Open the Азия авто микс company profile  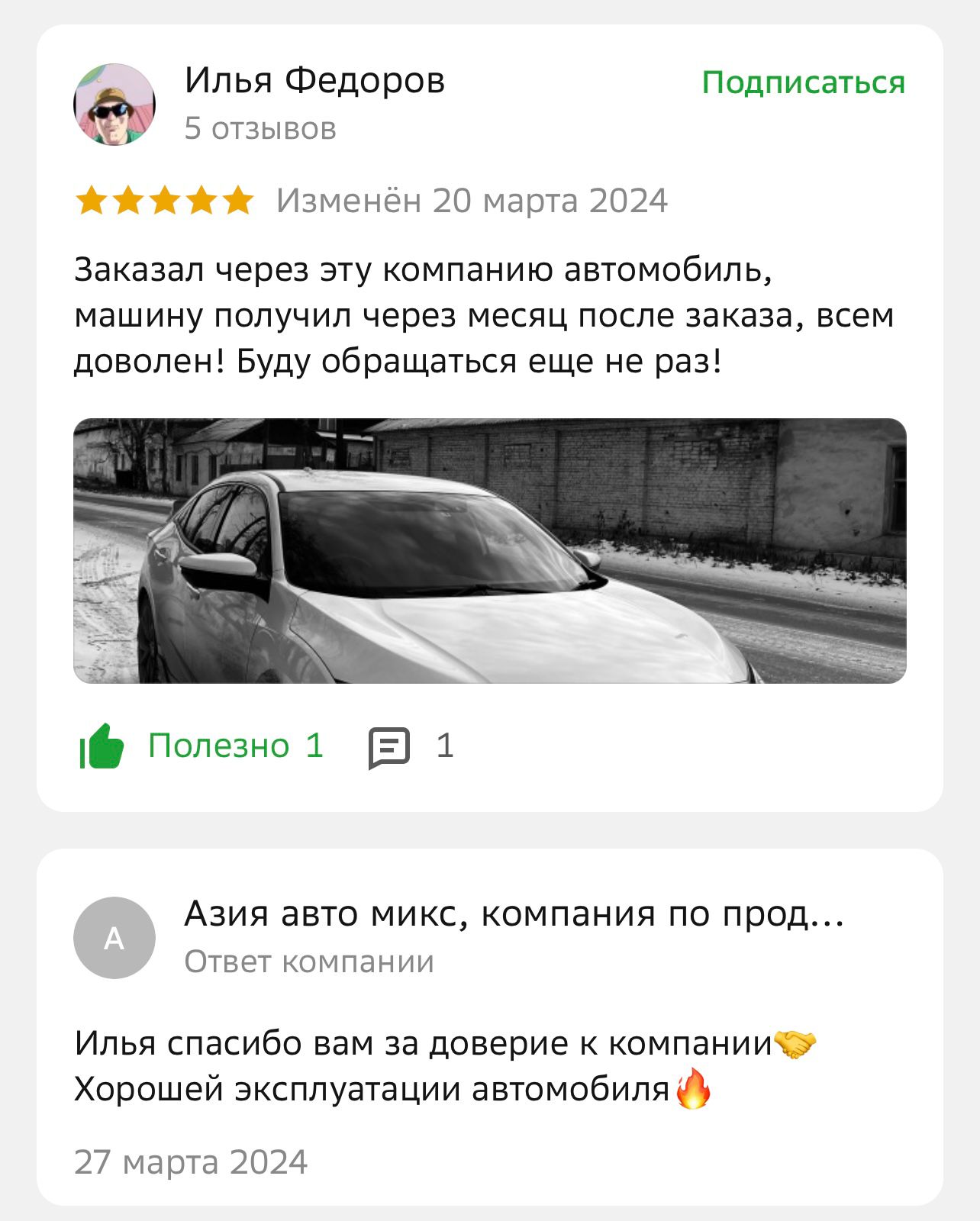[x=513, y=913]
